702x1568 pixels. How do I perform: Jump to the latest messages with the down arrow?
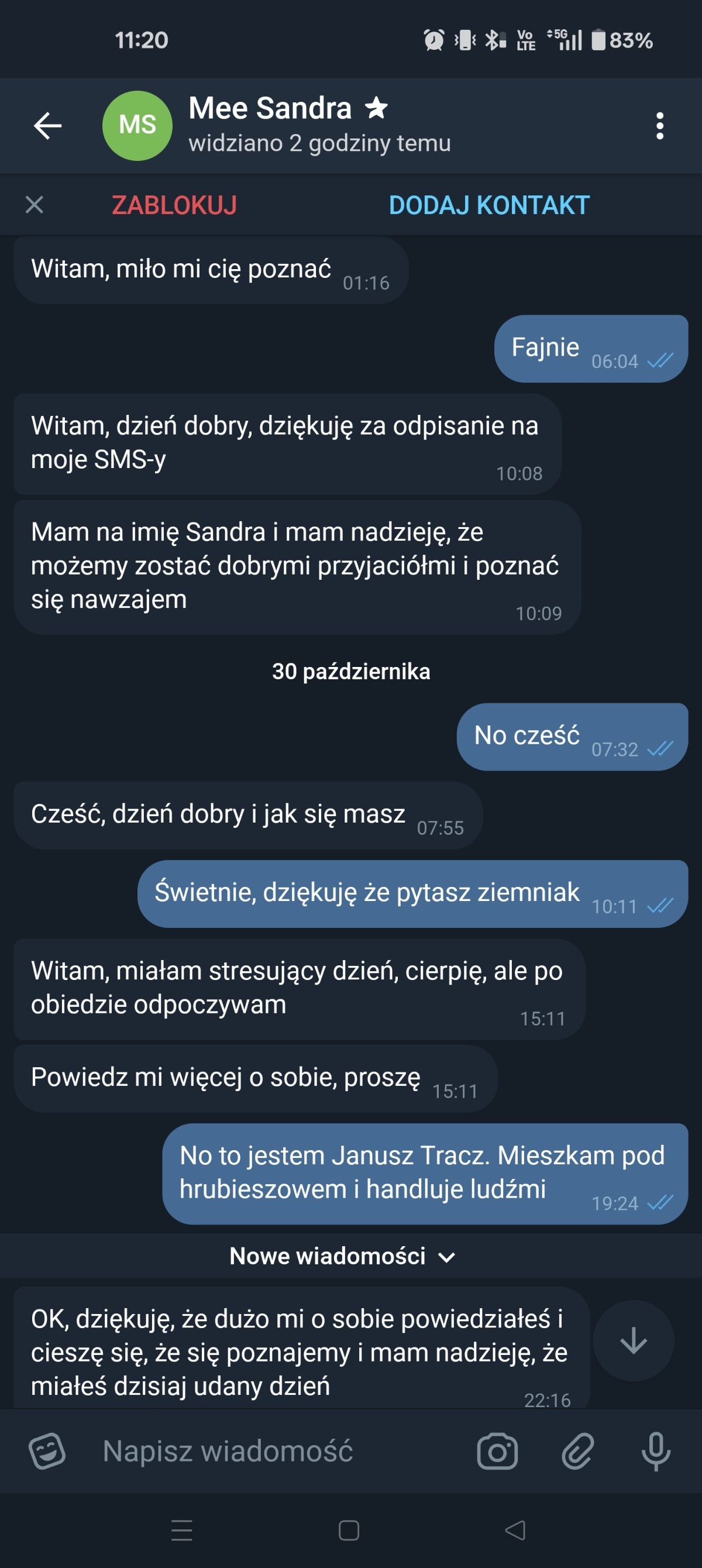[x=633, y=1341]
